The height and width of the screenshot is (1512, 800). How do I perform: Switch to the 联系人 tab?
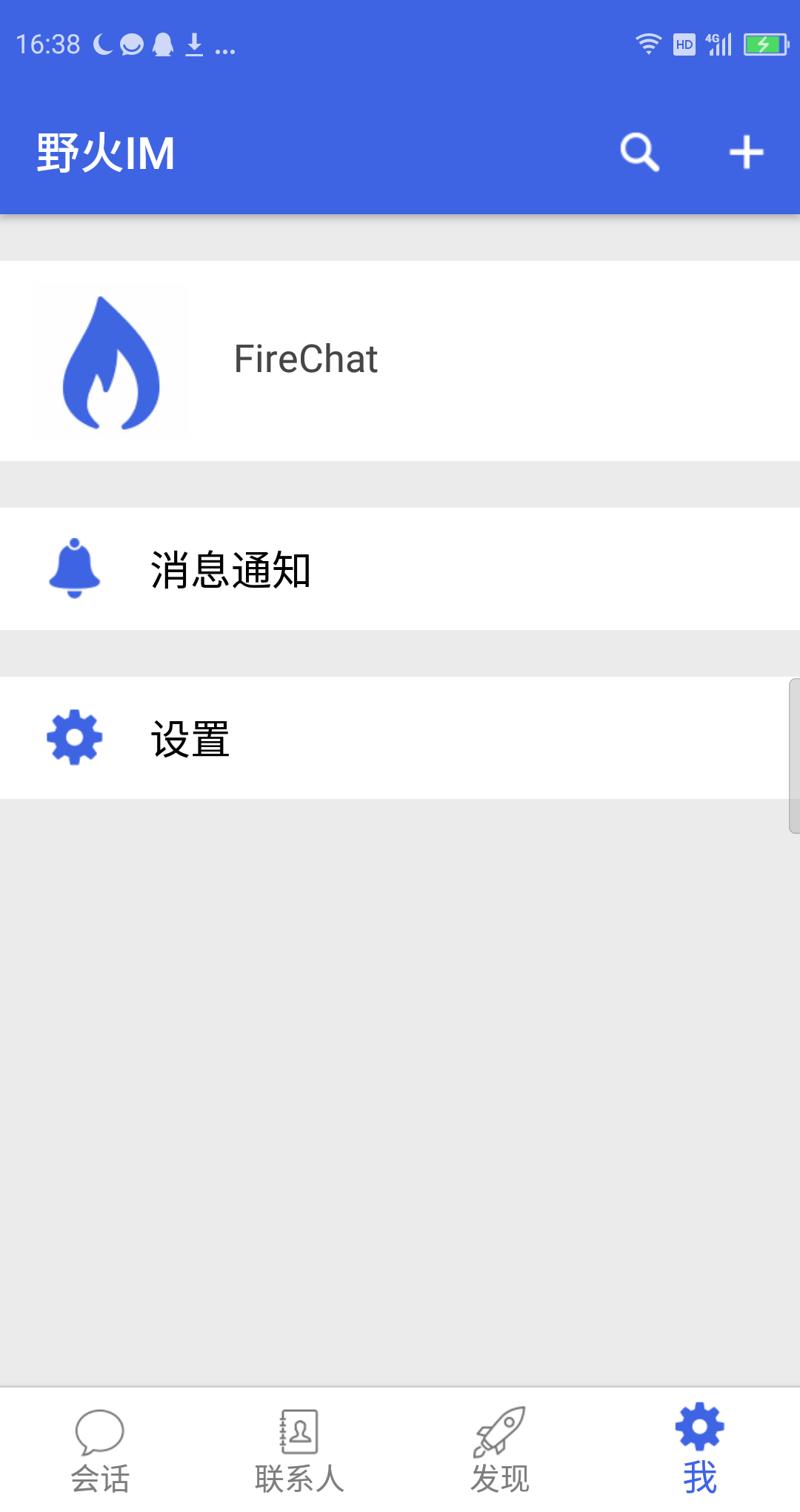coord(299,1450)
